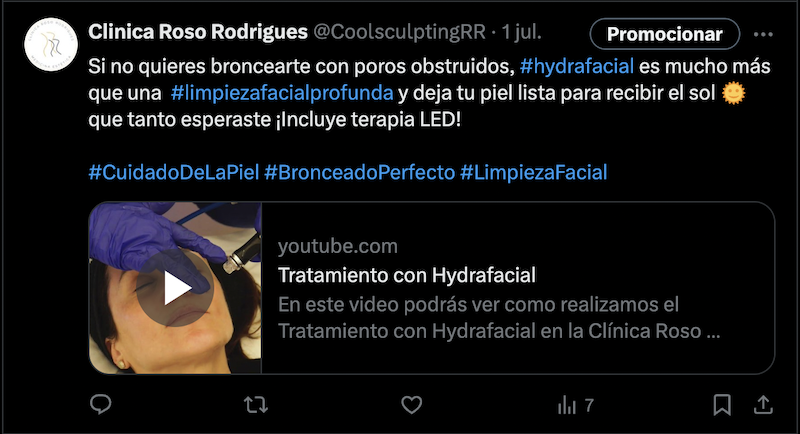
Task: Like the Hydrafacial tweet
Action: tap(411, 405)
